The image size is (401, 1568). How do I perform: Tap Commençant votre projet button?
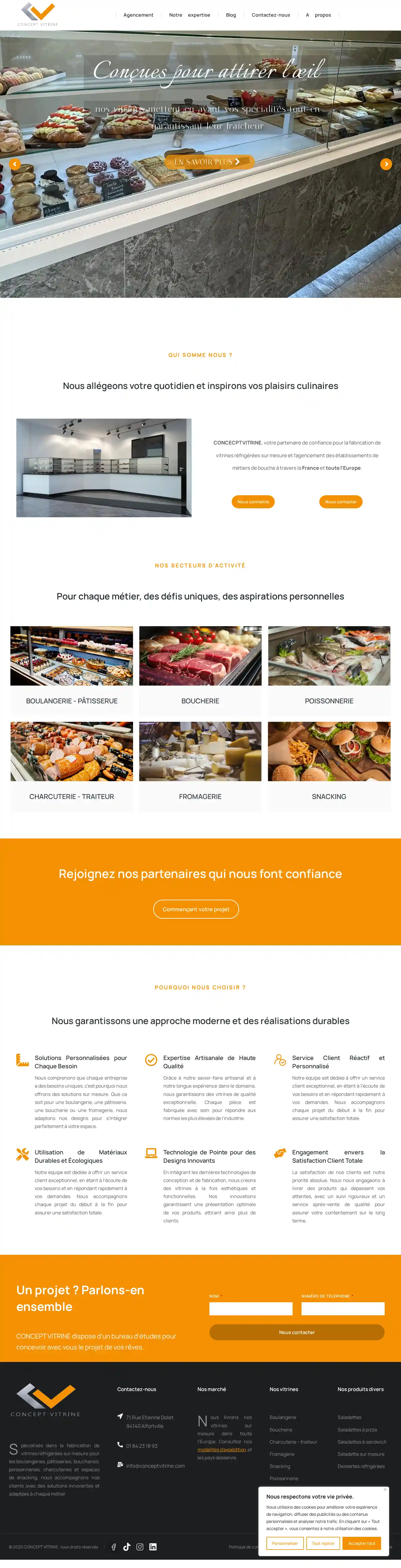pyautogui.click(x=196, y=909)
